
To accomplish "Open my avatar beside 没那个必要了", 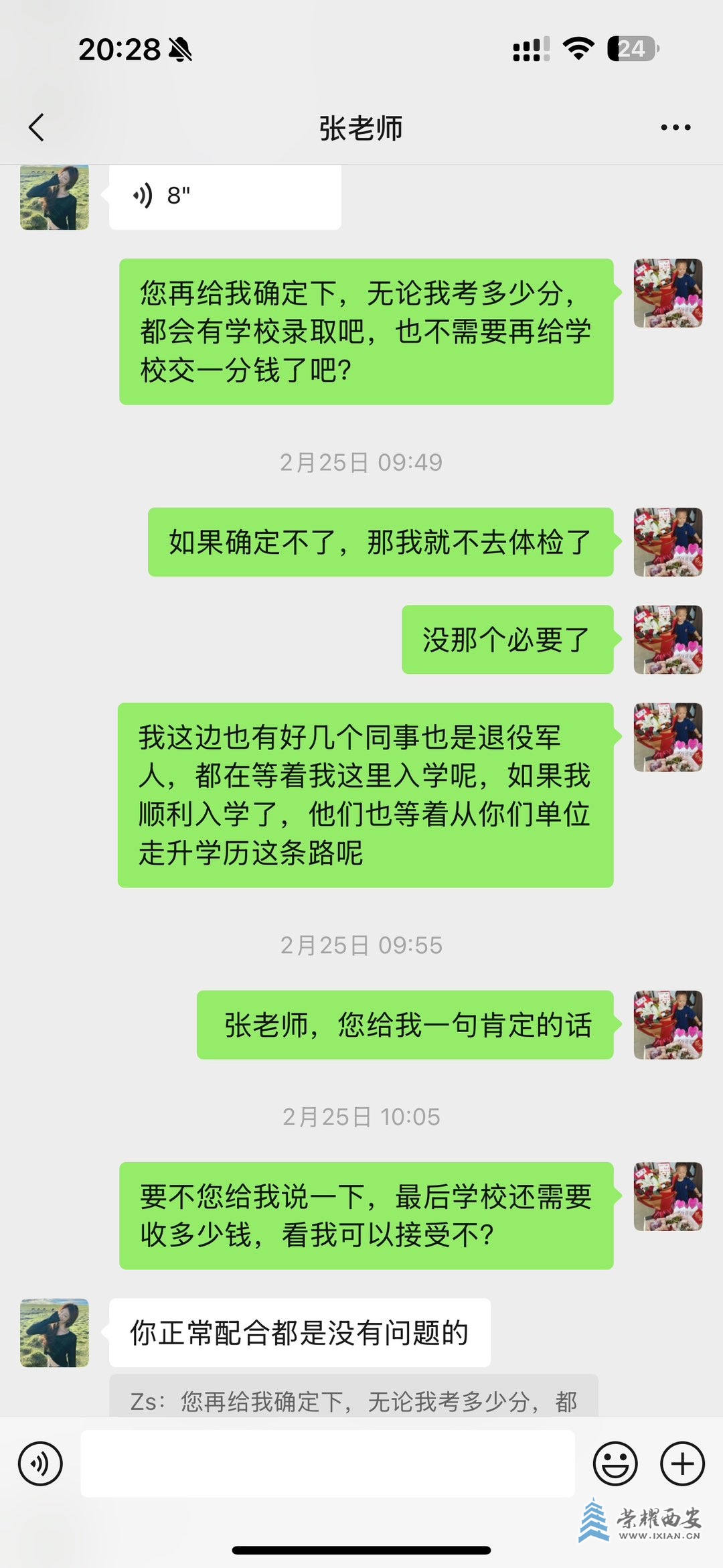I will pyautogui.click(x=667, y=639).
